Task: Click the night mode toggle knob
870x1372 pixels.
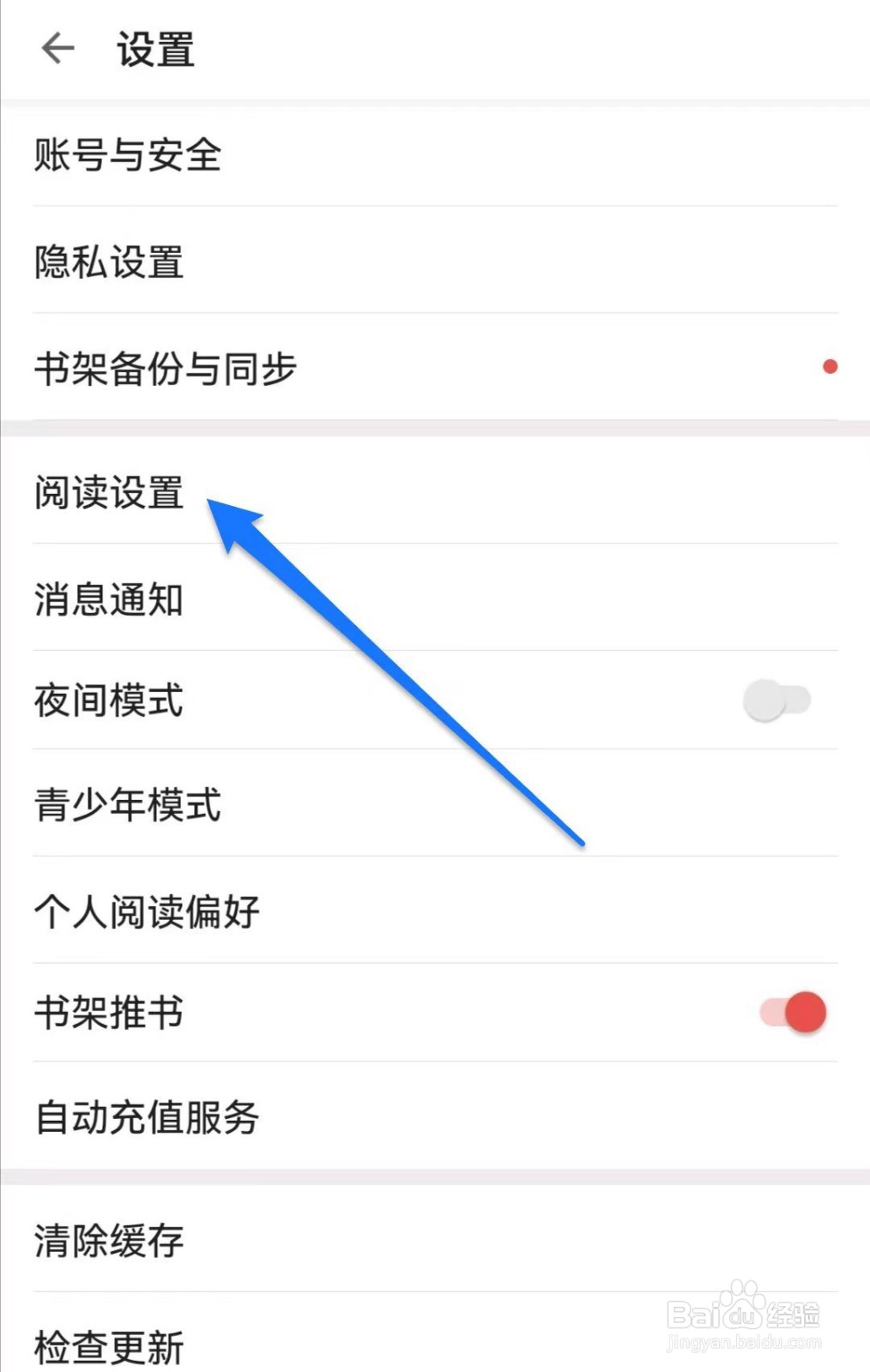Action: click(x=764, y=699)
